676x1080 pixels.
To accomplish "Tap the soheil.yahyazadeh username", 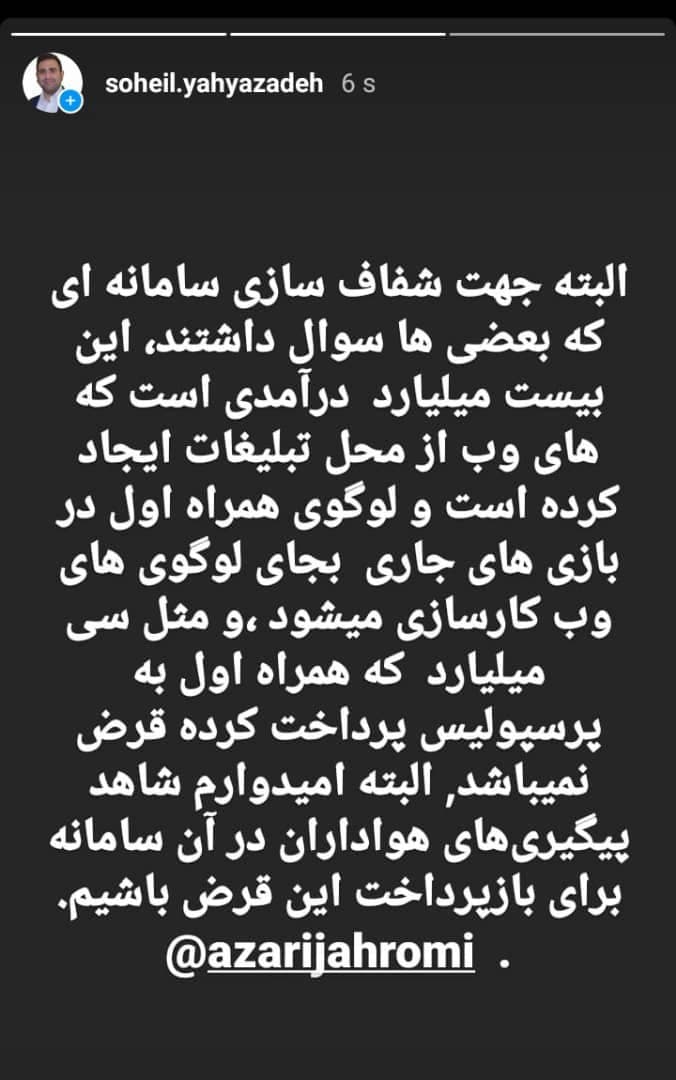I will point(214,84).
